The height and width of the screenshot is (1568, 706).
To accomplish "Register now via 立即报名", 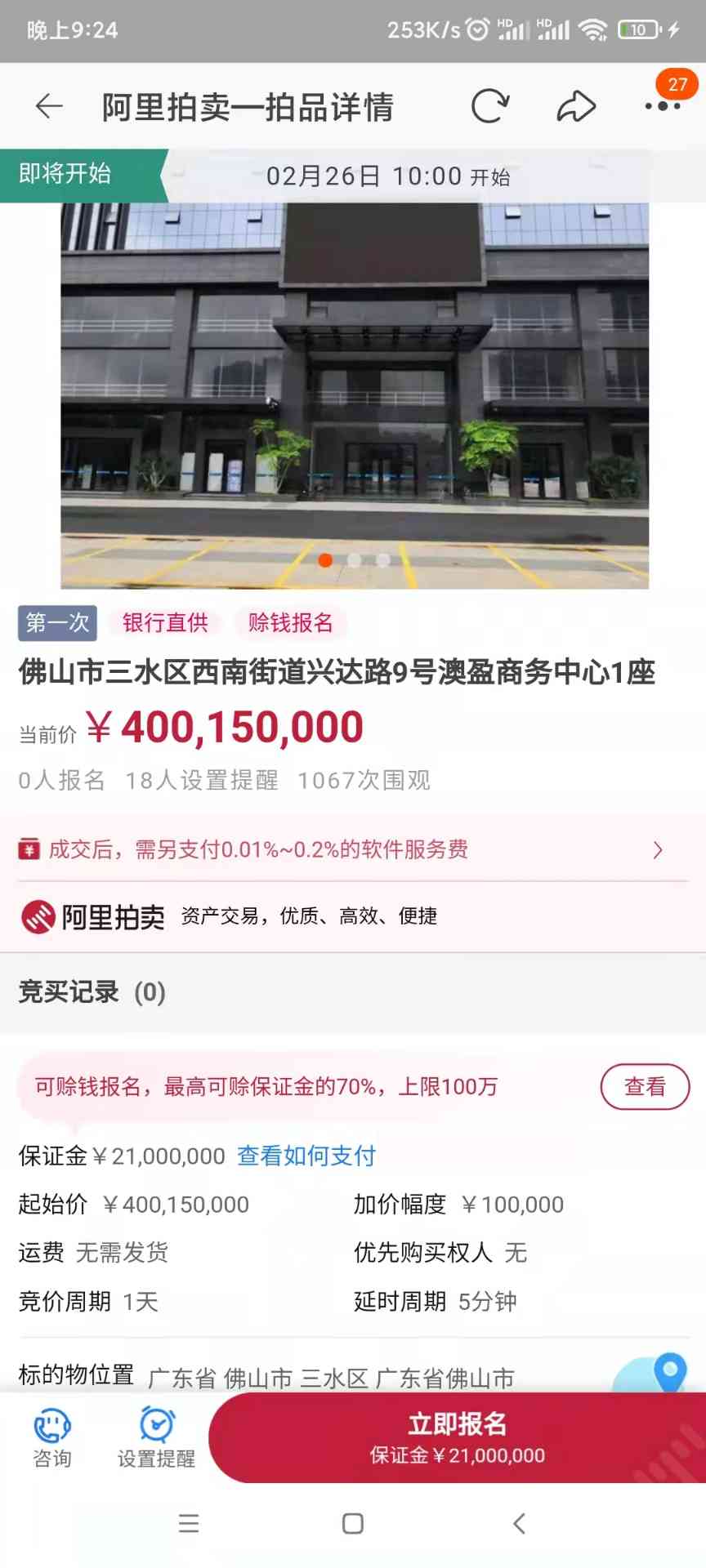I will pyautogui.click(x=457, y=1437).
